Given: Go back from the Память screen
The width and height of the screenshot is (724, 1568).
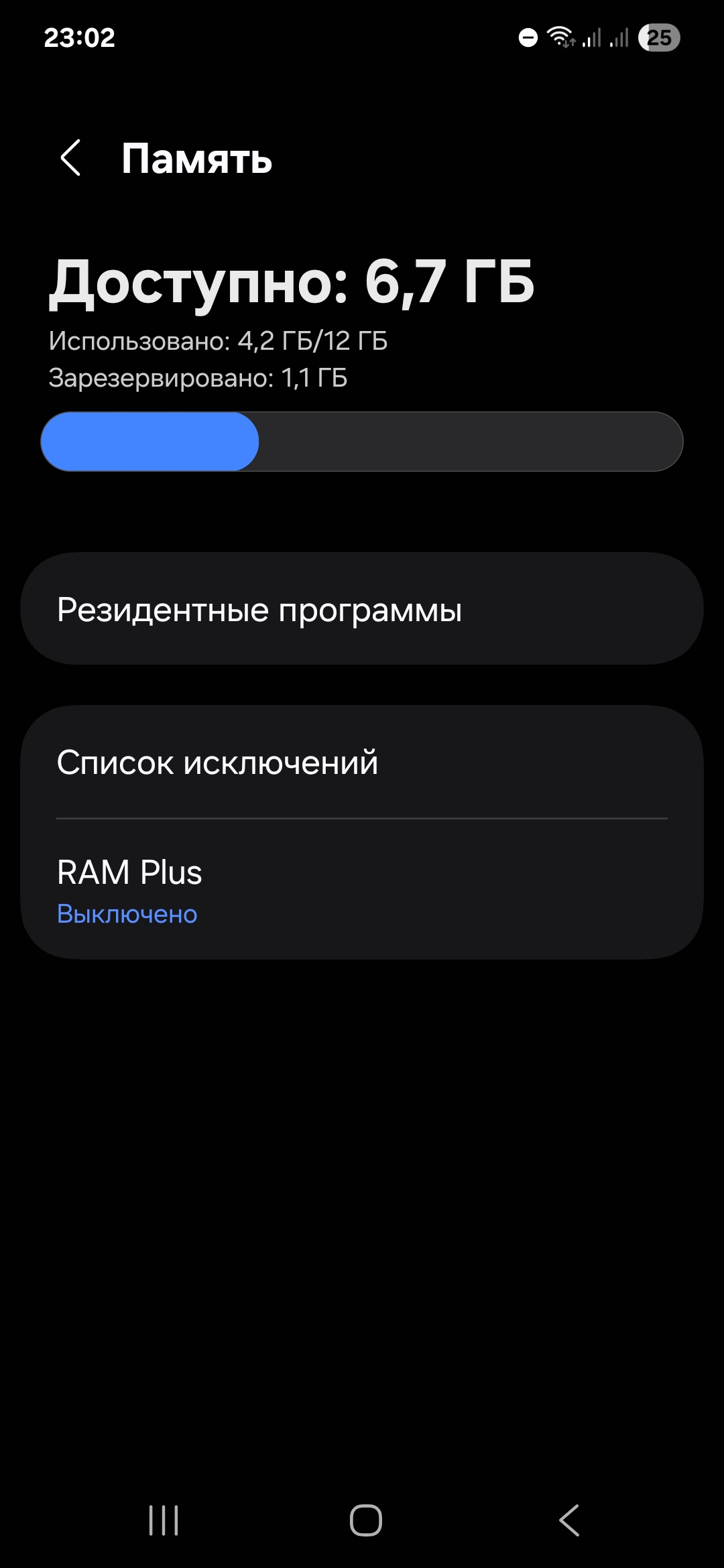Looking at the screenshot, I should 70,158.
